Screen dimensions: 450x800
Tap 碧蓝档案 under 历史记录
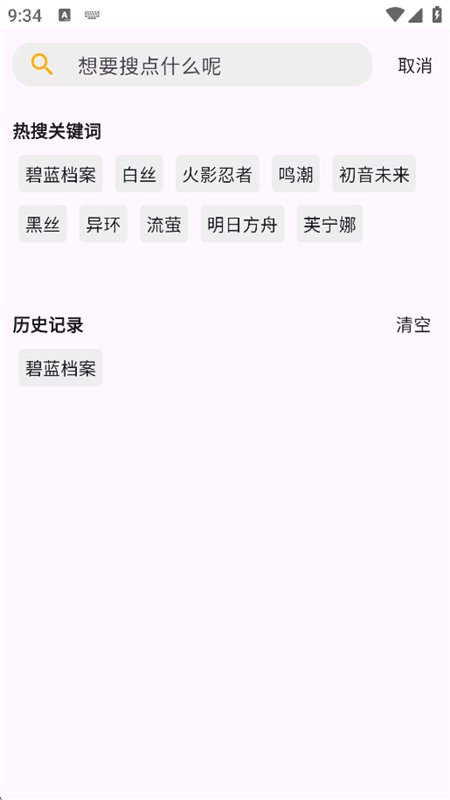[61, 368]
